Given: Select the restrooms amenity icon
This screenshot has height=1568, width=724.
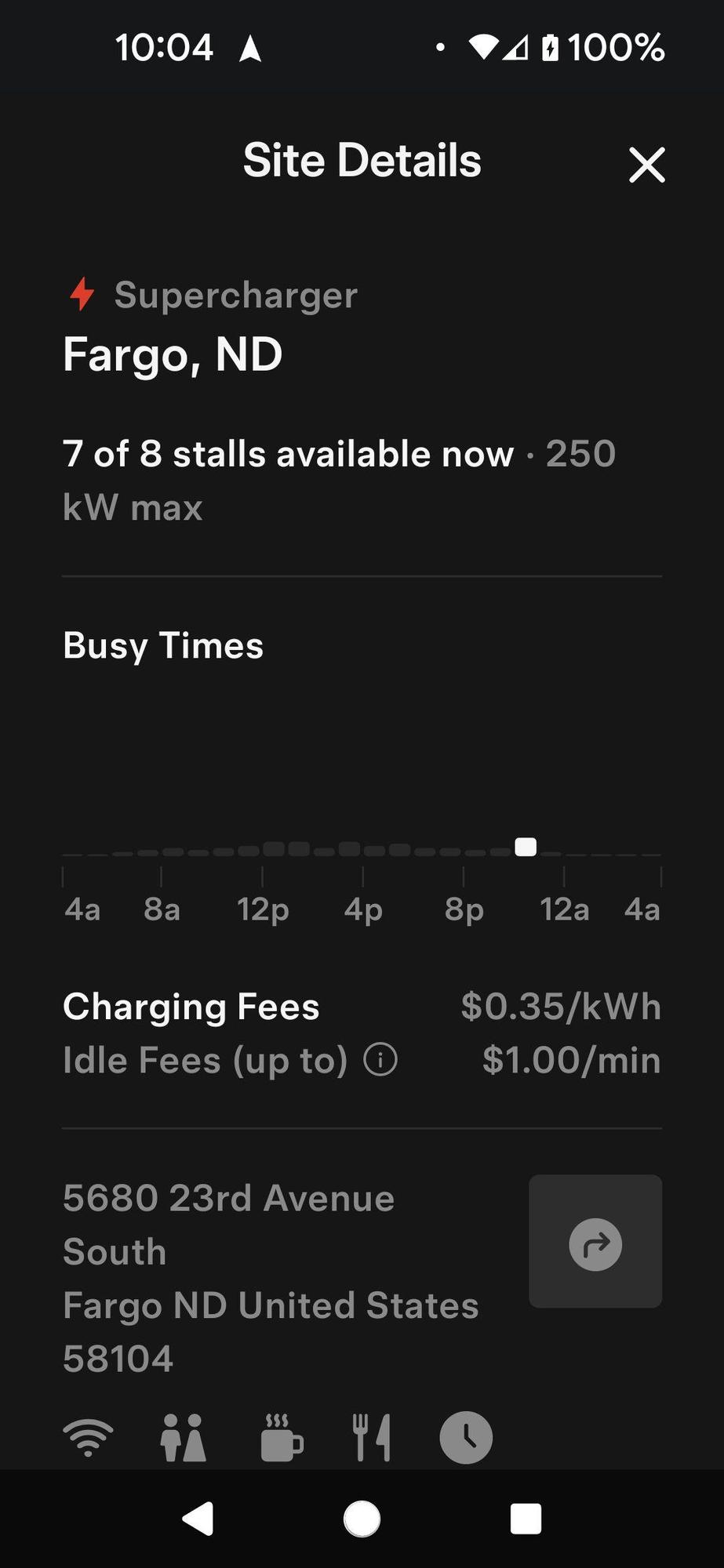Looking at the screenshot, I should point(183,1437).
